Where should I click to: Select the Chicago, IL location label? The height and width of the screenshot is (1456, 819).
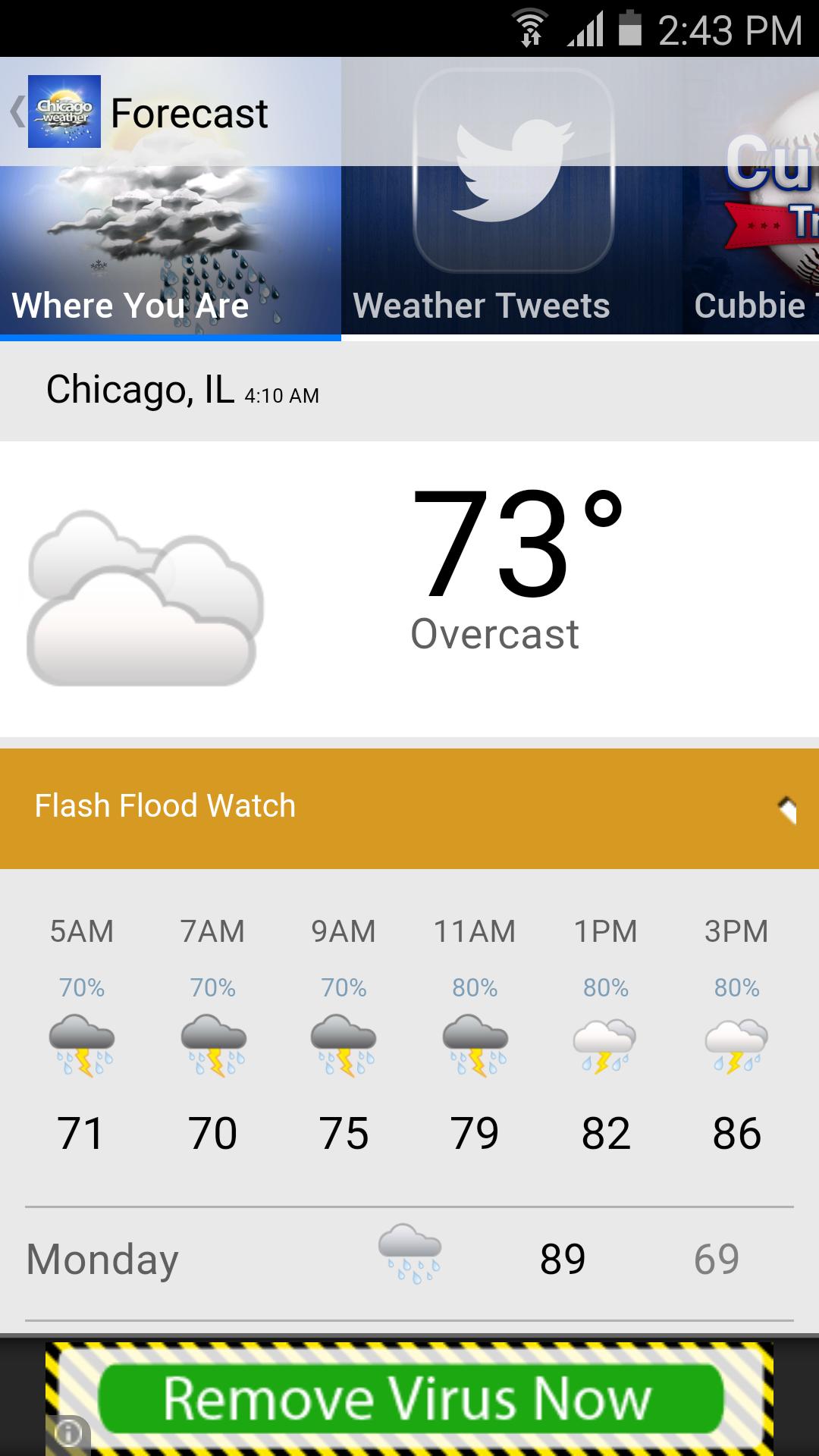136,389
